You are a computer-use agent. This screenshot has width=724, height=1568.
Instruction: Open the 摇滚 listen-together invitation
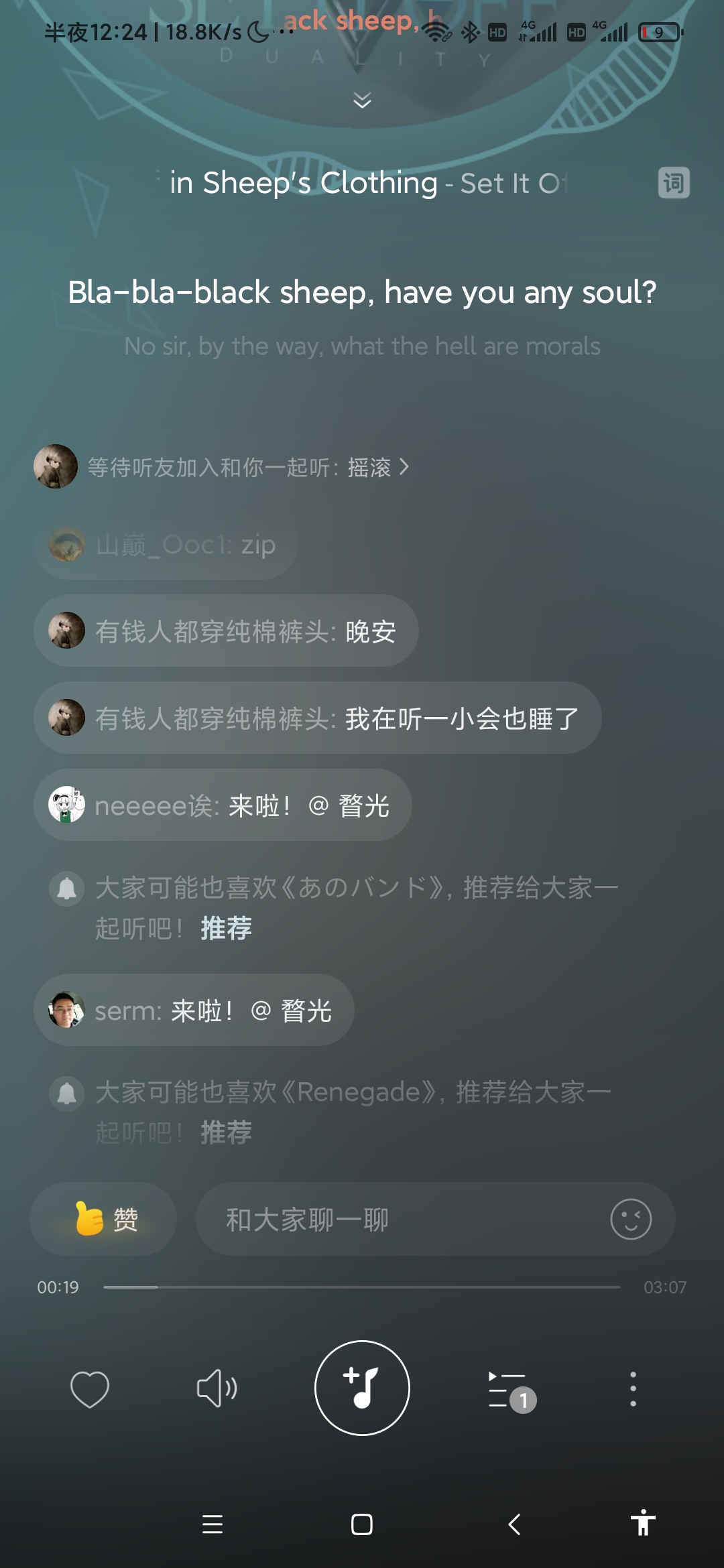coord(248,467)
